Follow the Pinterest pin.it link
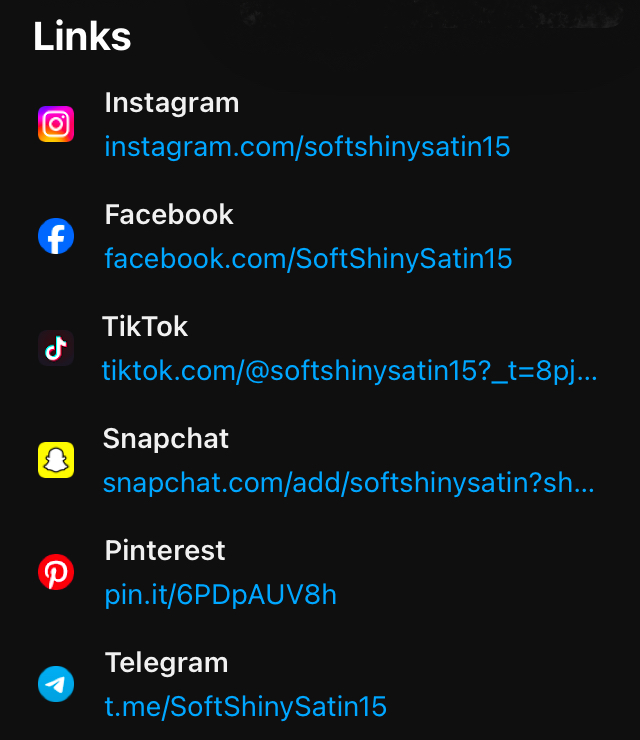 click(220, 596)
